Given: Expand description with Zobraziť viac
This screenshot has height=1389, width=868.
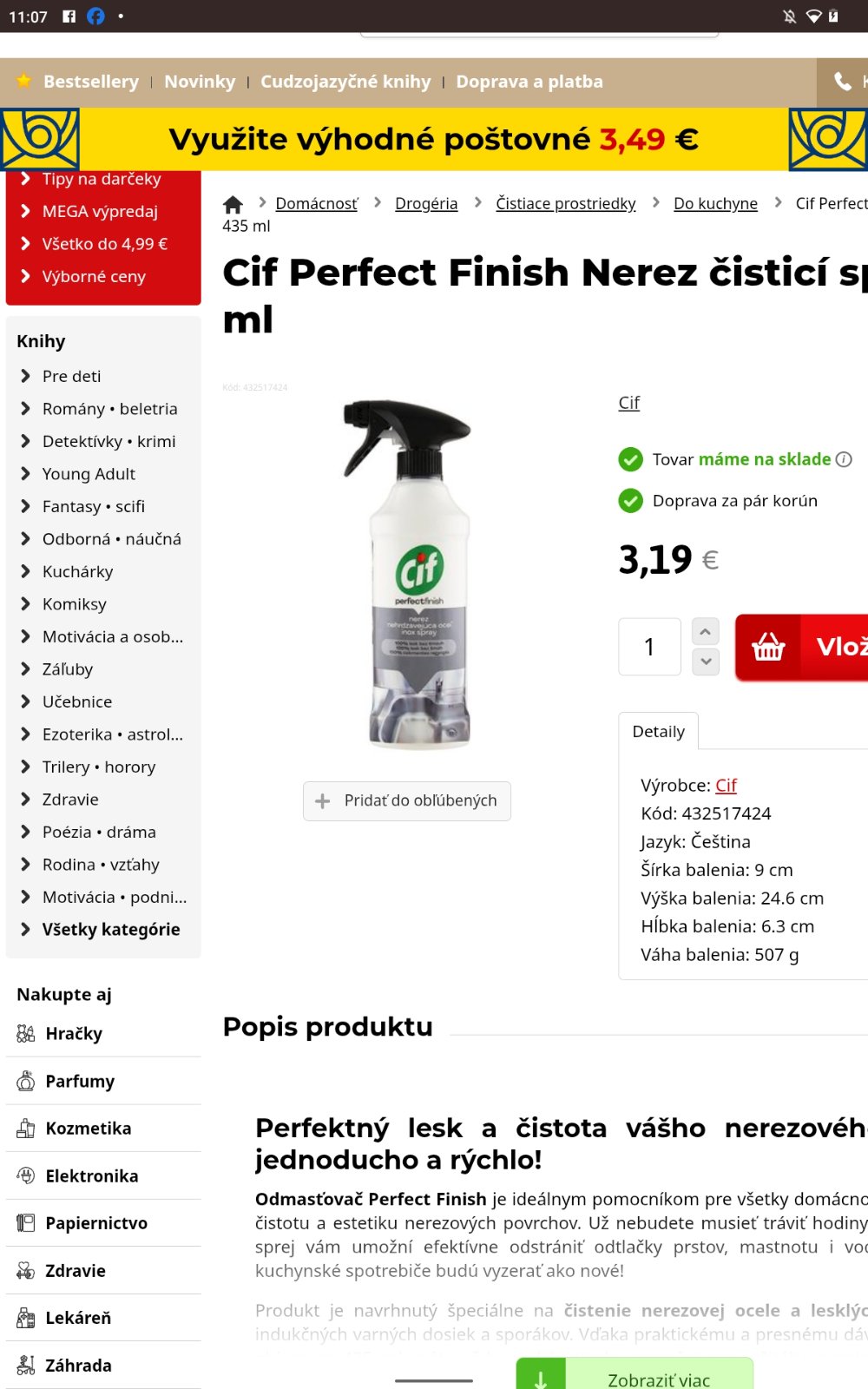Looking at the screenshot, I should coord(635,1377).
